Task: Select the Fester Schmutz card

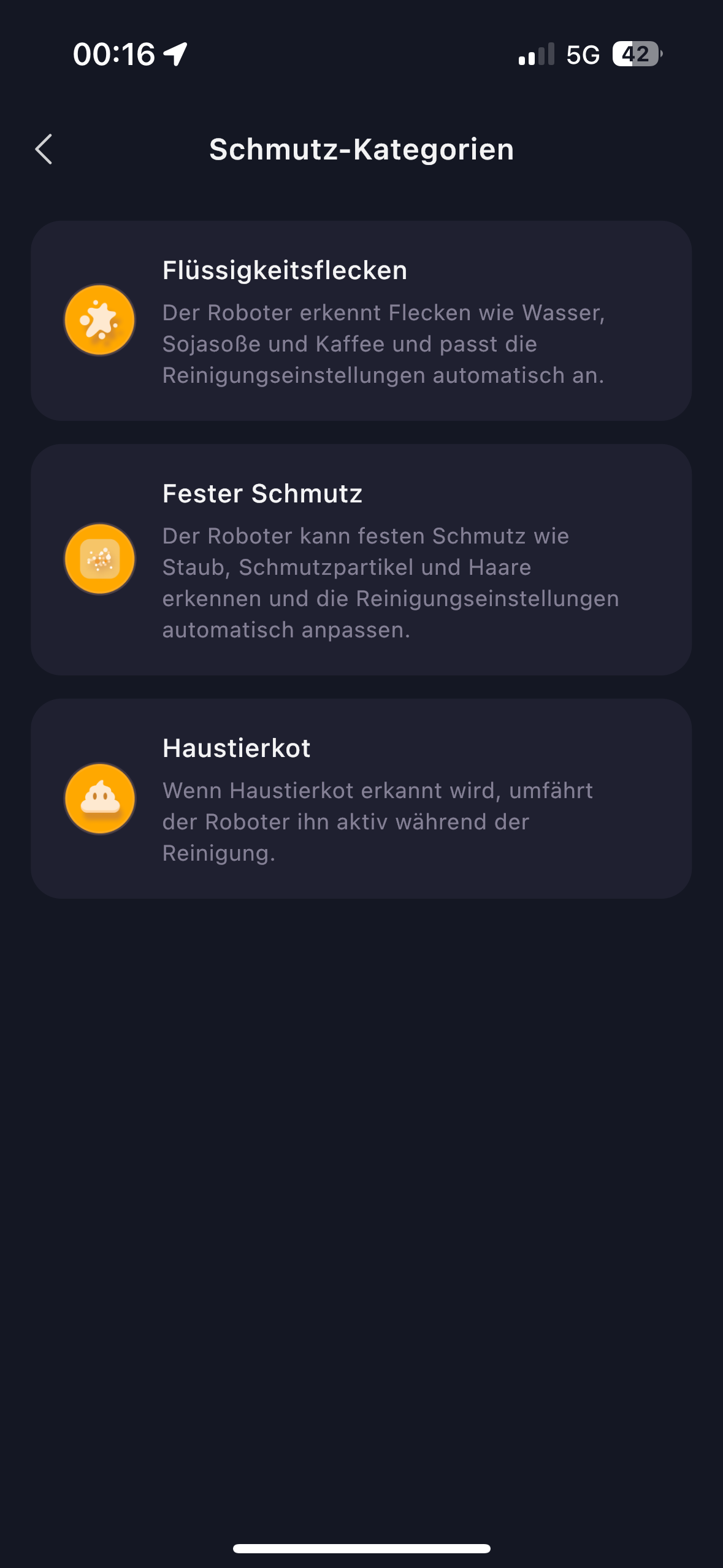Action: click(361, 559)
